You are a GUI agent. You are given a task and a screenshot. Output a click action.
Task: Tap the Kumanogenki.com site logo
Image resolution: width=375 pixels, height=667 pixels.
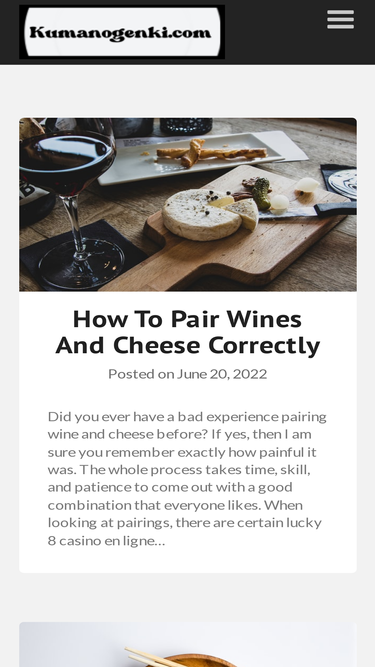[122, 32]
